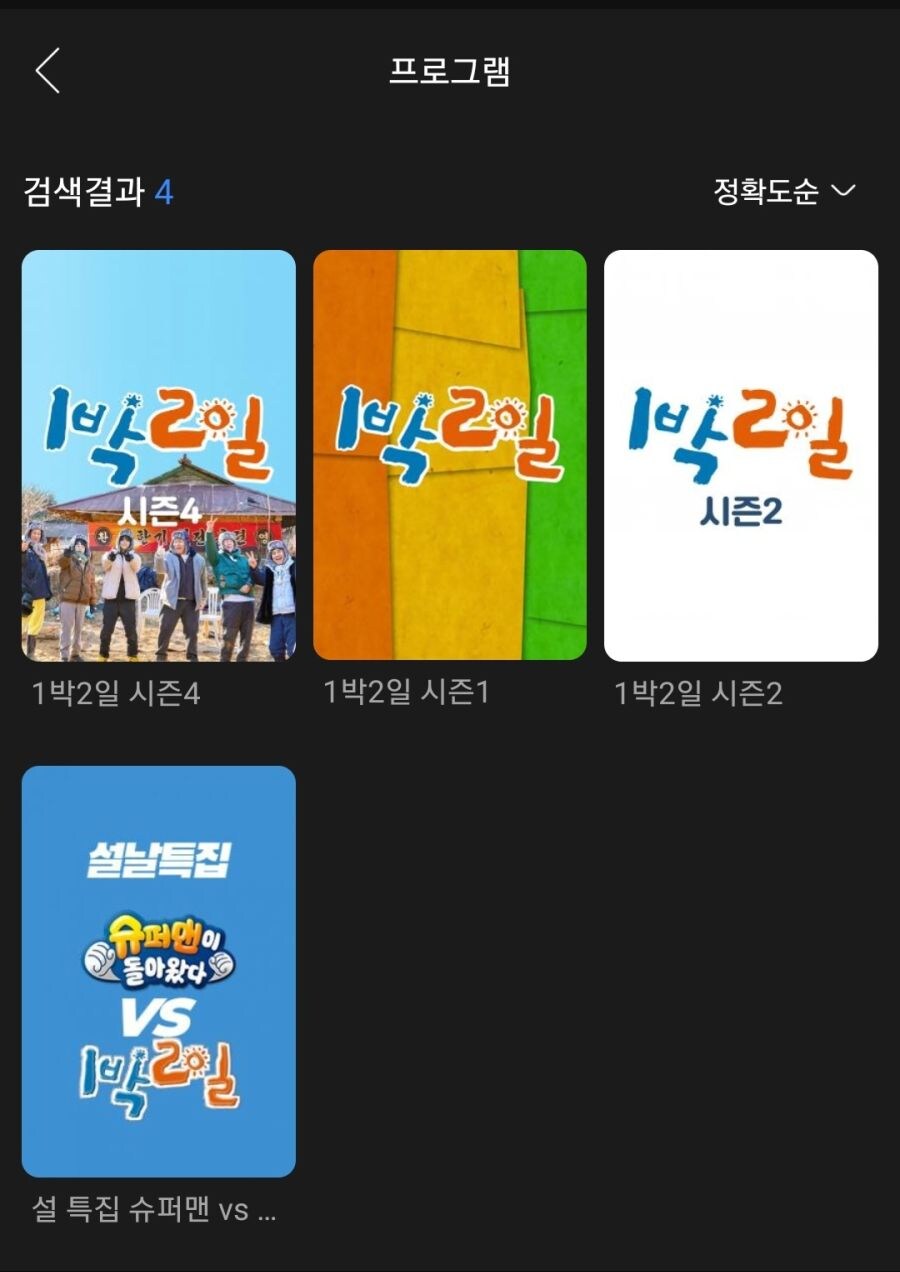The width and height of the screenshot is (900, 1272).
Task: Navigate back using the left chevron
Action: coord(44,68)
